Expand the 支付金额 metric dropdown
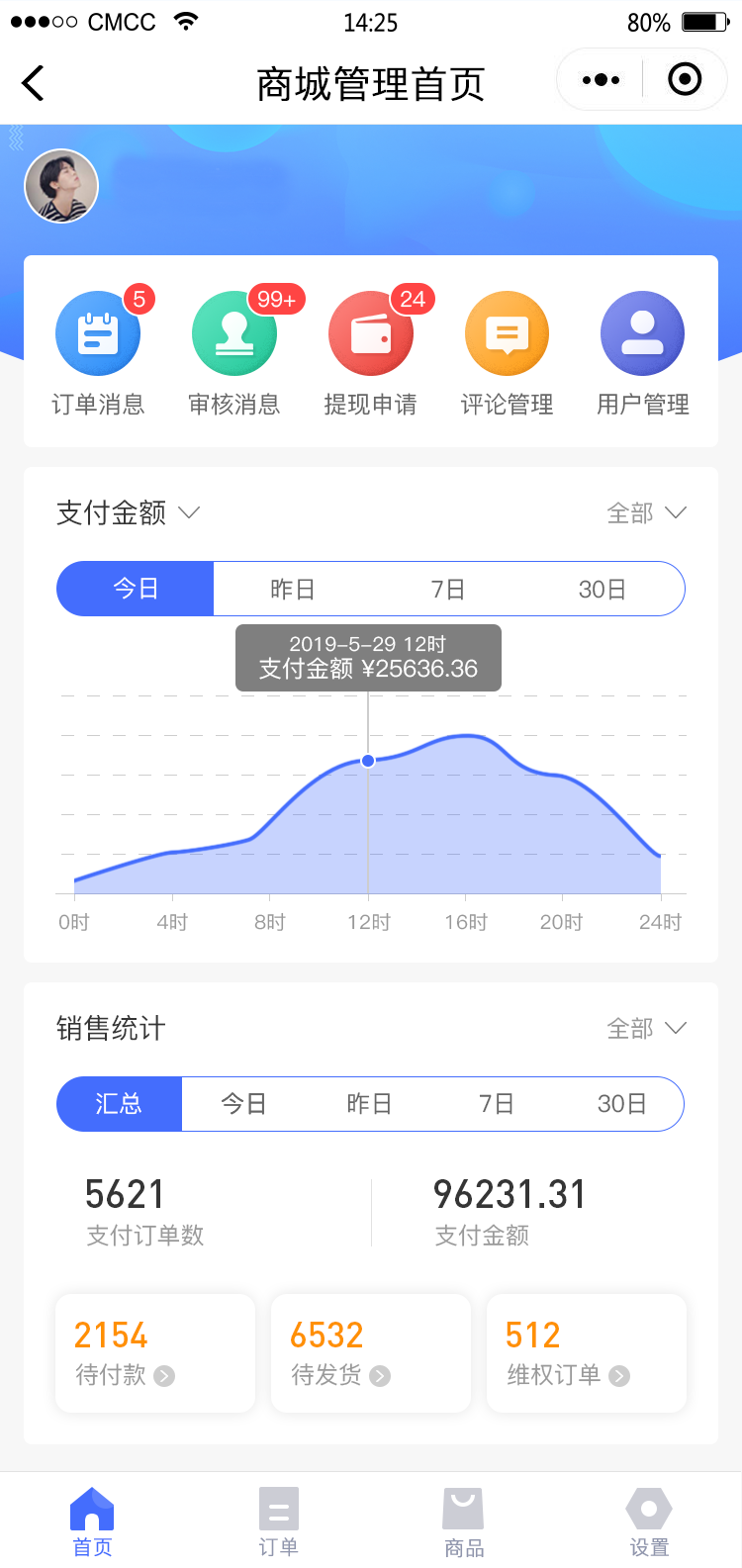This screenshot has width=742, height=1568. coord(129,512)
